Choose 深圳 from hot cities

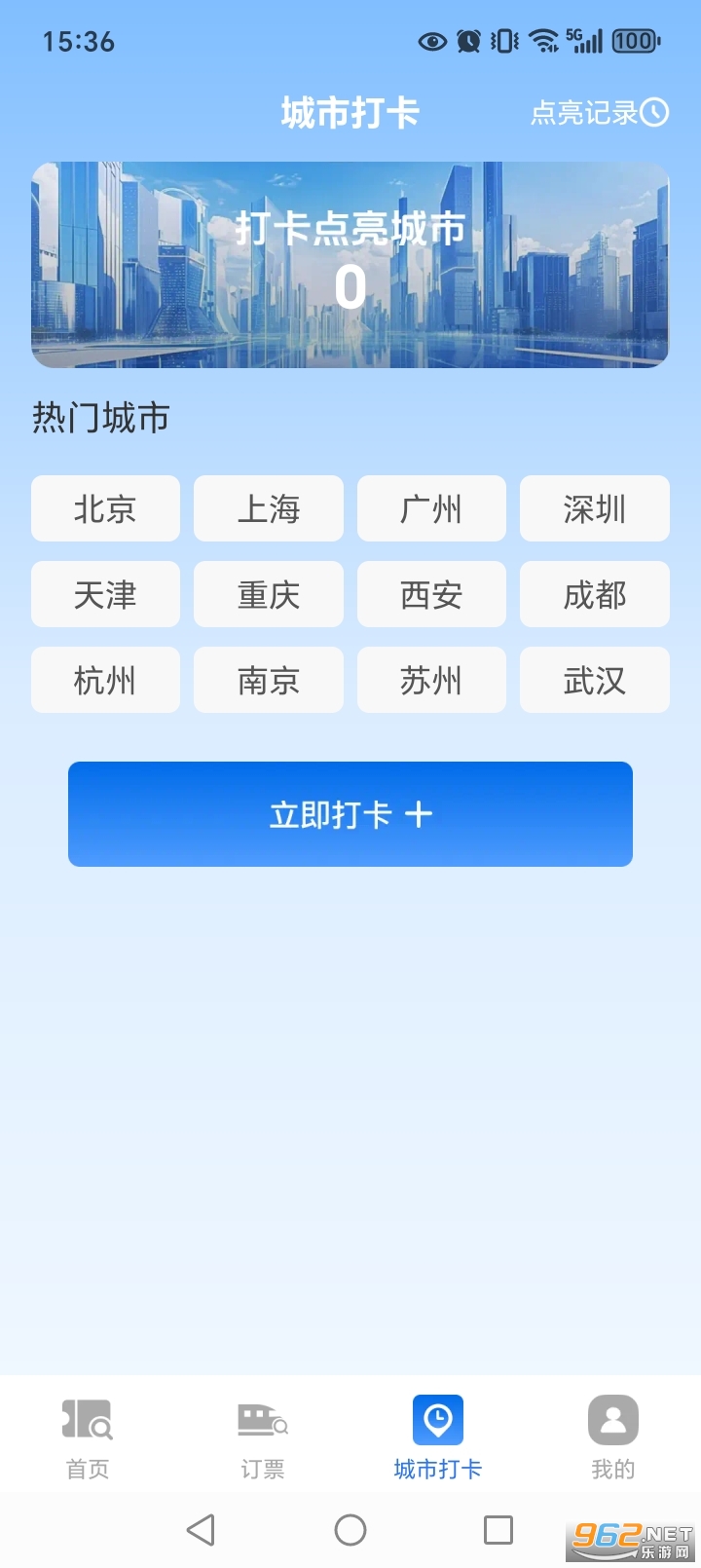595,508
